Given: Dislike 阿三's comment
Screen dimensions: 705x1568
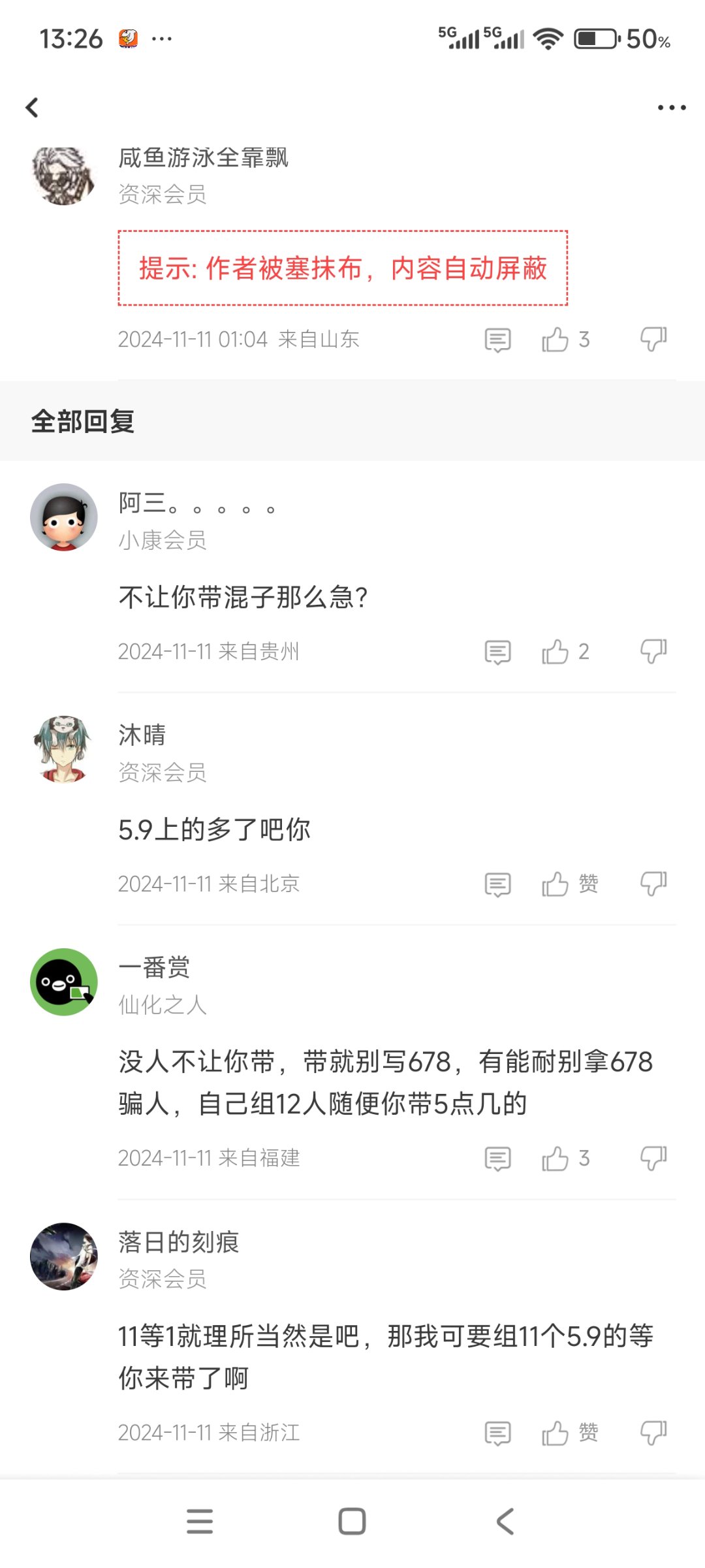Looking at the screenshot, I should point(653,651).
